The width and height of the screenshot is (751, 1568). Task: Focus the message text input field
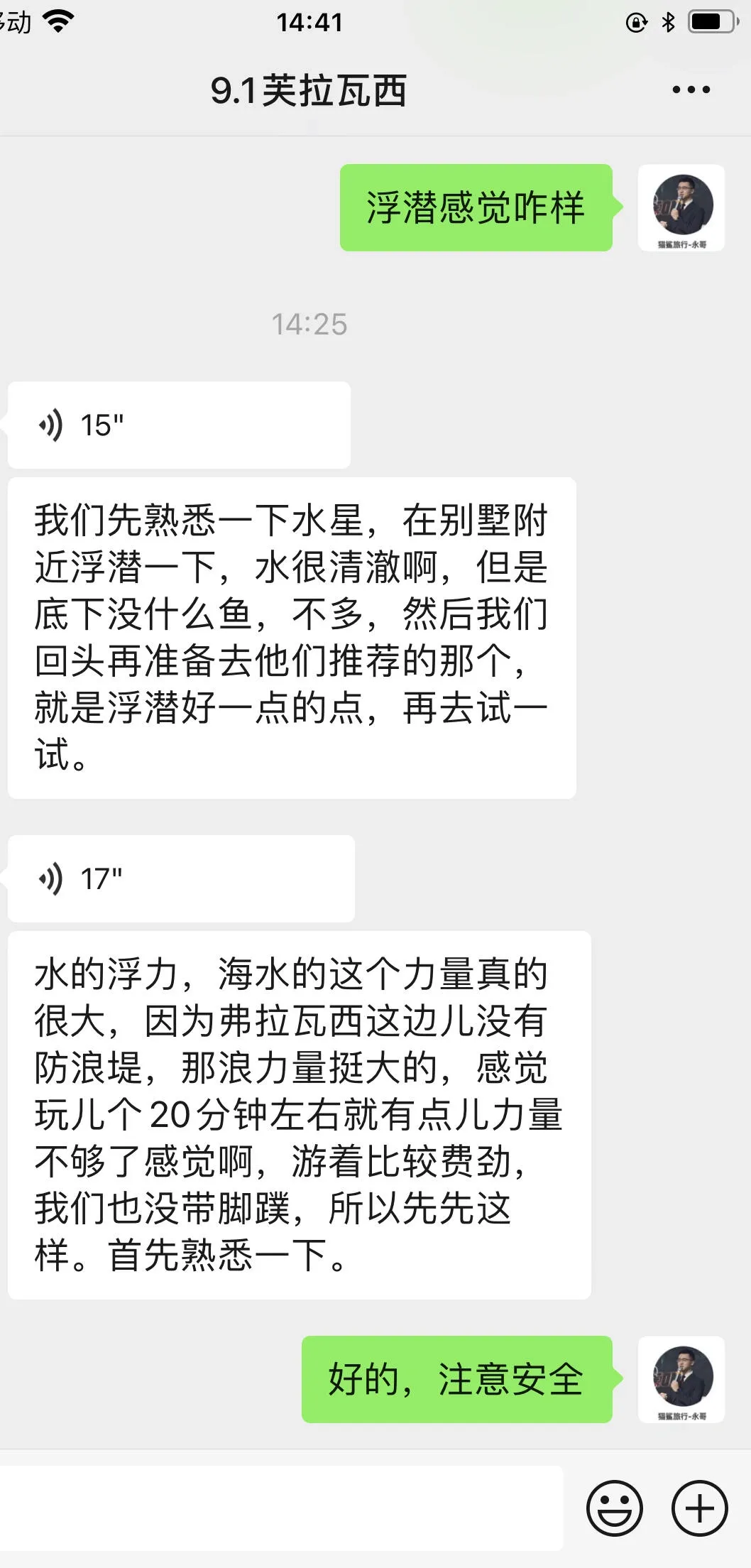280,1508
